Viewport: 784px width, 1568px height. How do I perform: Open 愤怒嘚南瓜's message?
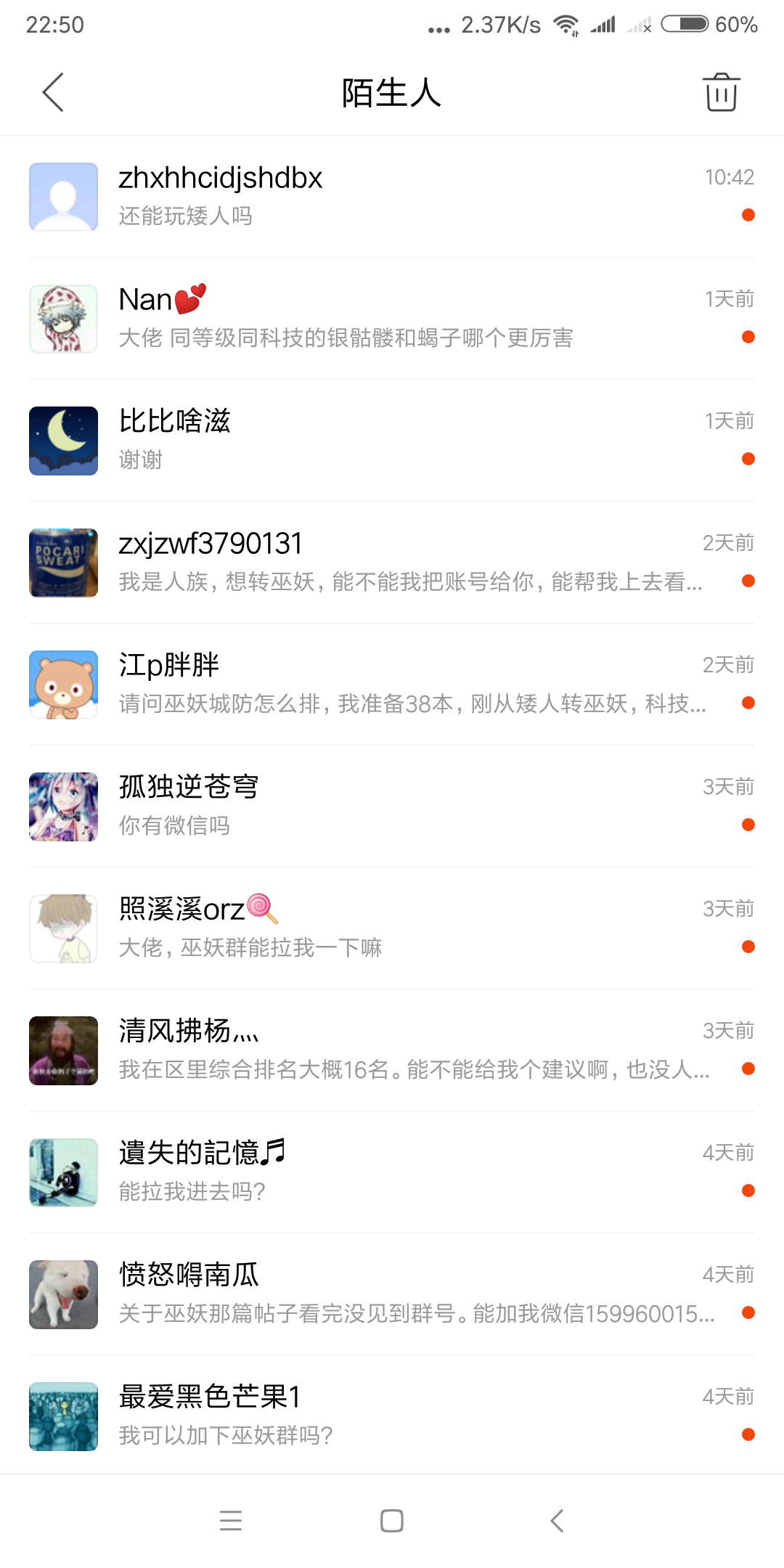tap(392, 1294)
